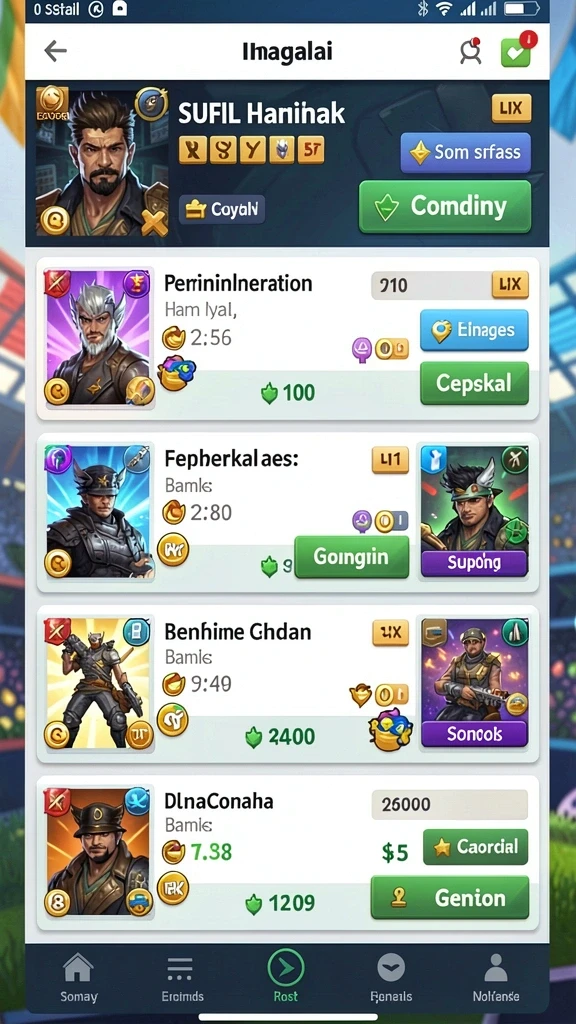Open the DlnaConaha hero portrait

(x=99, y=852)
